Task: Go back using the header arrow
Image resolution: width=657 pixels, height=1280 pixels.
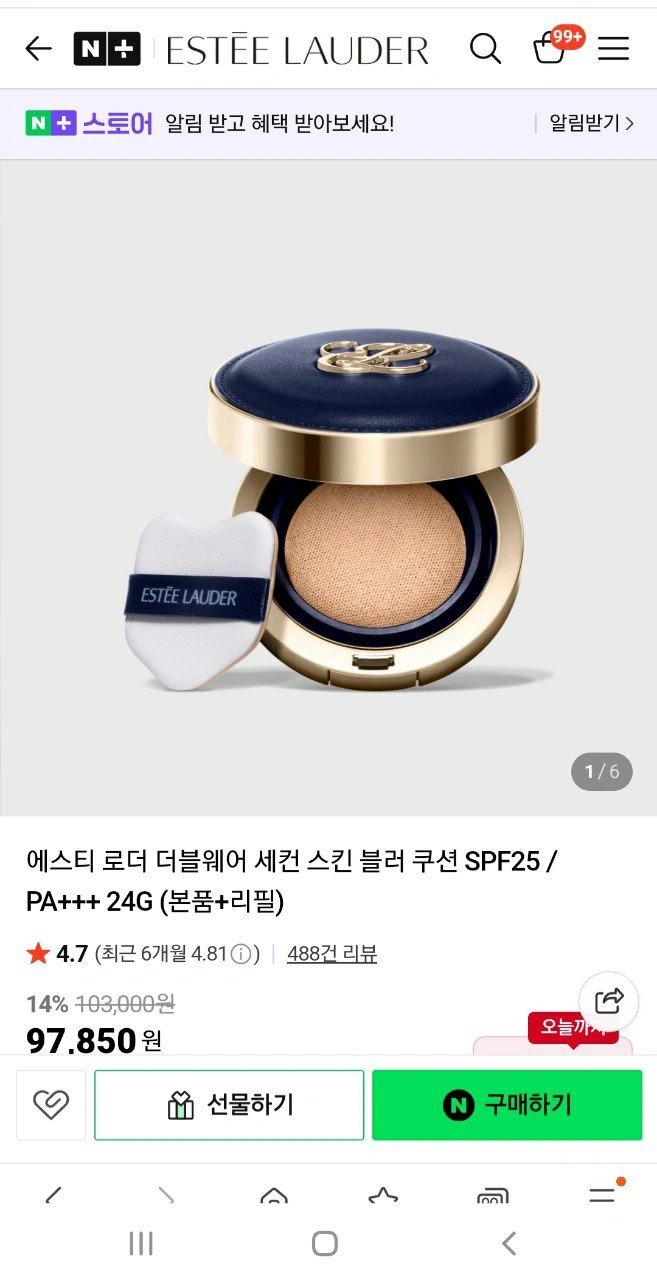Action: pyautogui.click(x=38, y=48)
